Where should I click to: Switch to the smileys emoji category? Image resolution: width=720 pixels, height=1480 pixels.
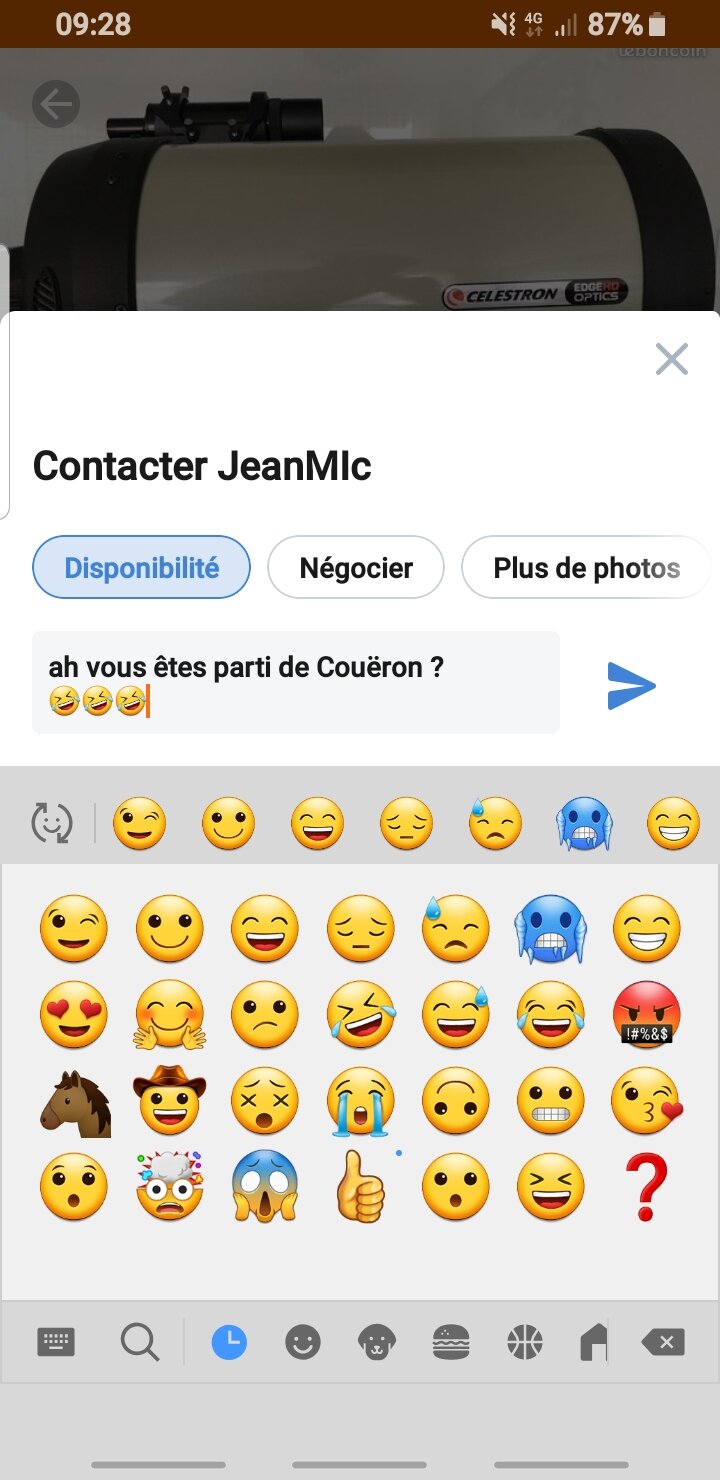(x=302, y=1342)
